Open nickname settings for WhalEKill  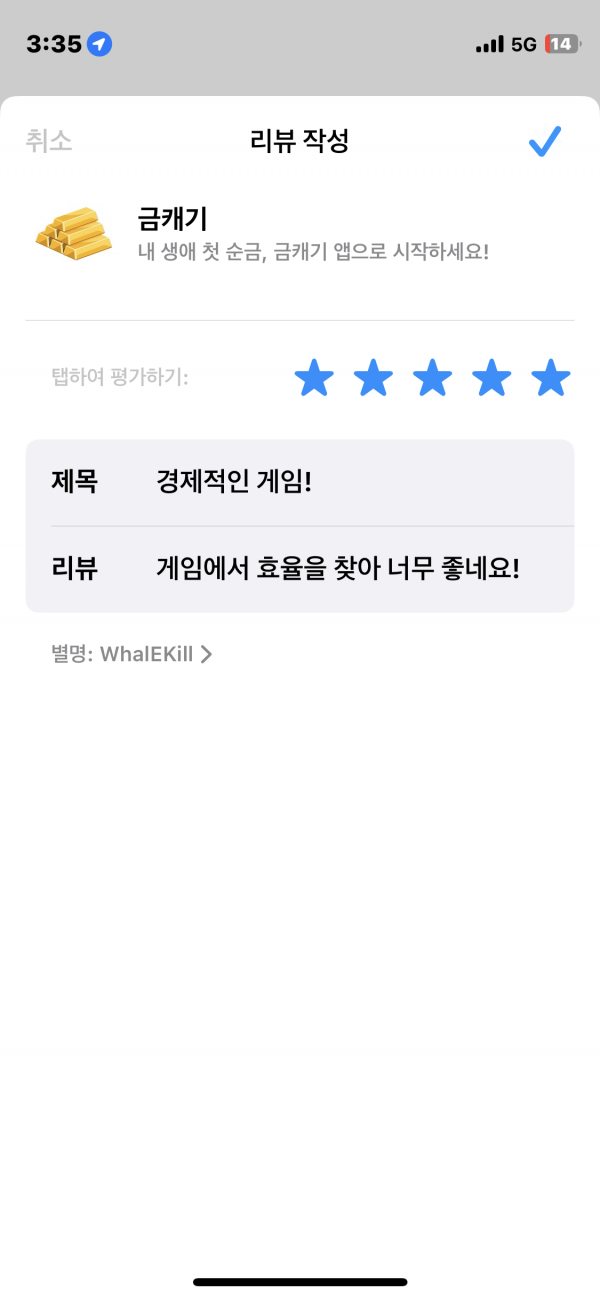(131, 655)
